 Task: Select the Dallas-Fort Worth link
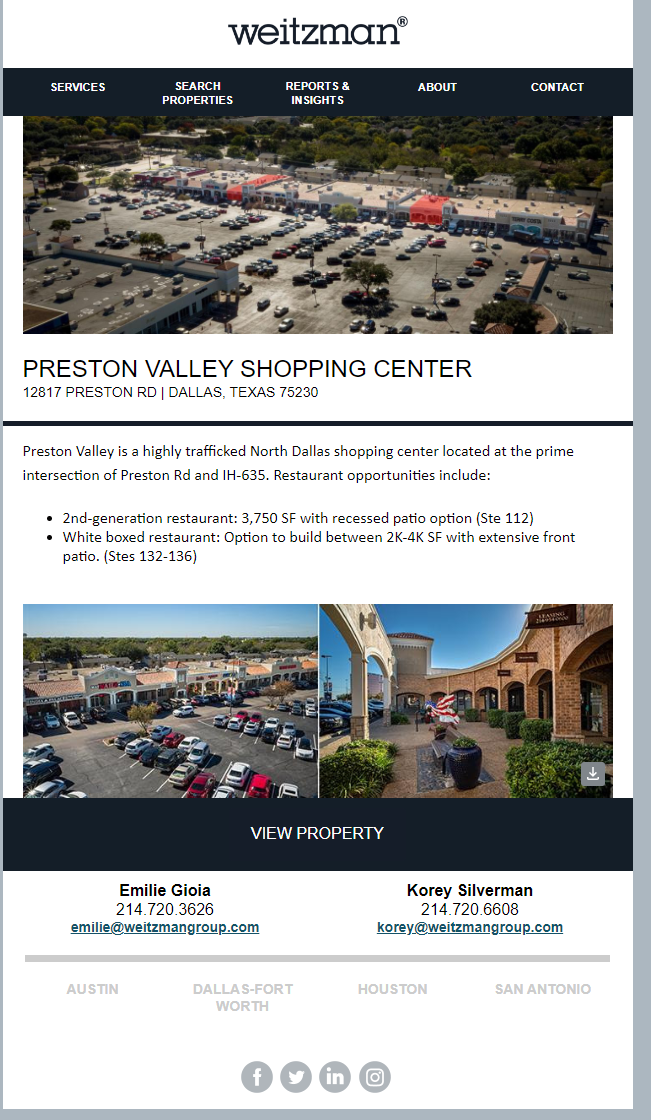(x=243, y=997)
